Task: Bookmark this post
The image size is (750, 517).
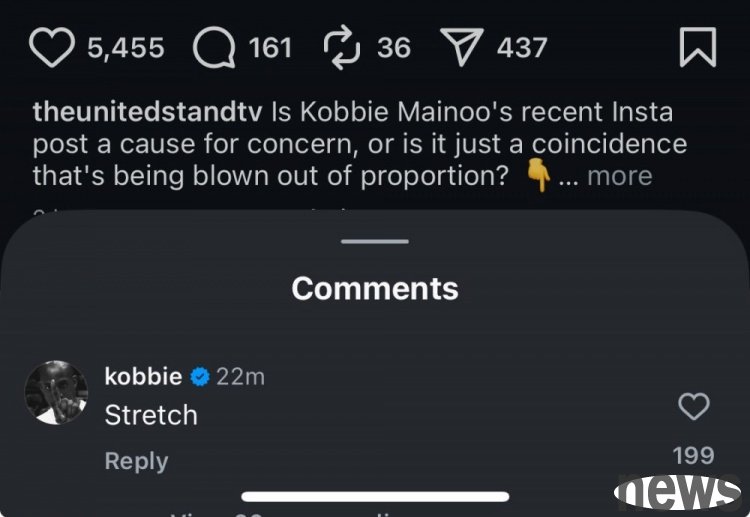Action: coord(697,47)
